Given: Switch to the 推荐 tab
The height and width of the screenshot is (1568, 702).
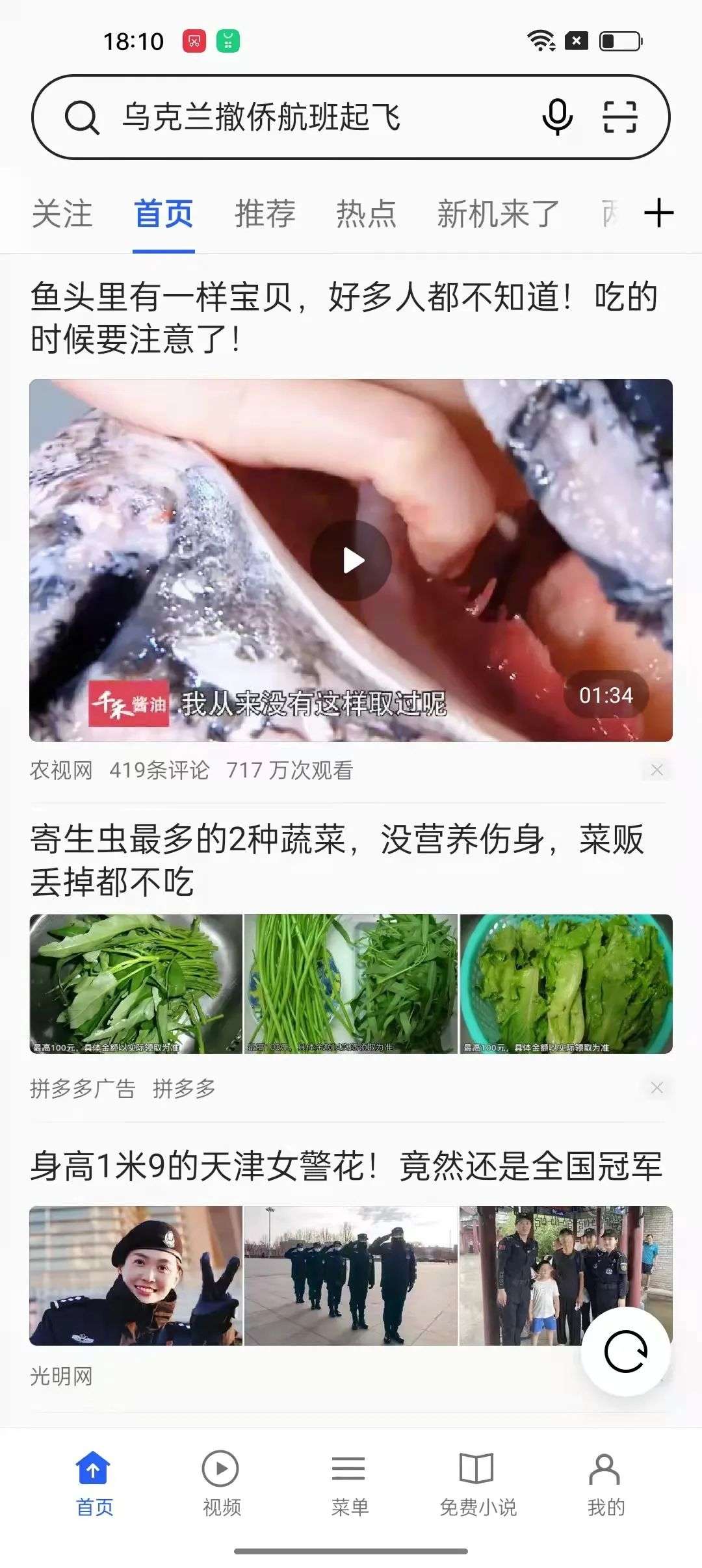Looking at the screenshot, I should 265,214.
